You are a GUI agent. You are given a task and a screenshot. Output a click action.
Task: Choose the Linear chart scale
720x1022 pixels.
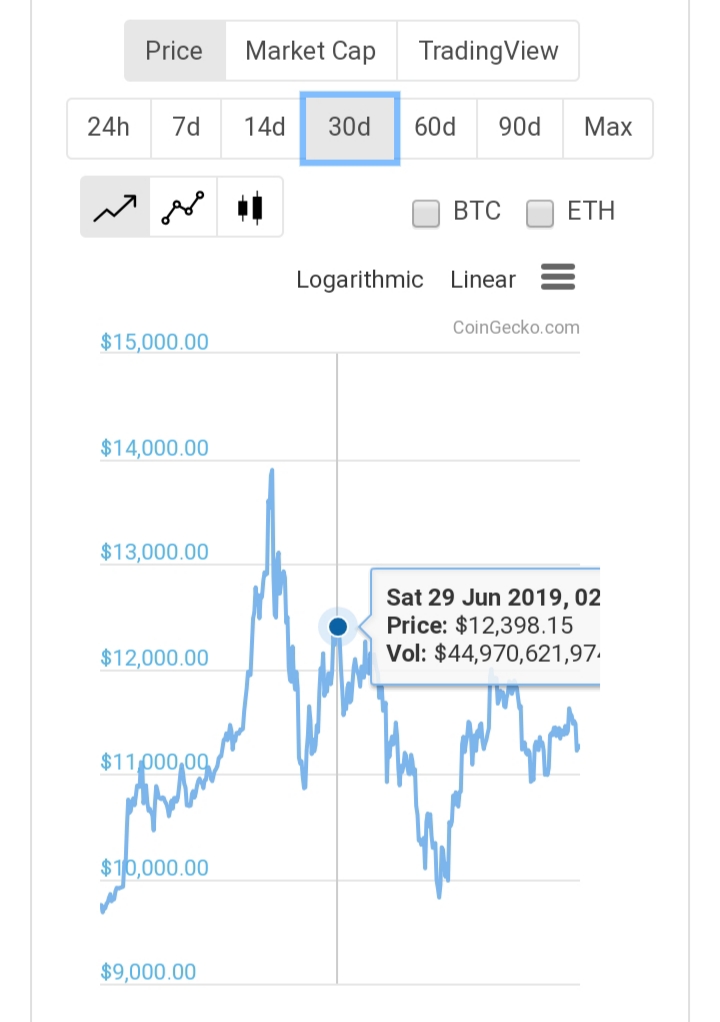pos(483,280)
